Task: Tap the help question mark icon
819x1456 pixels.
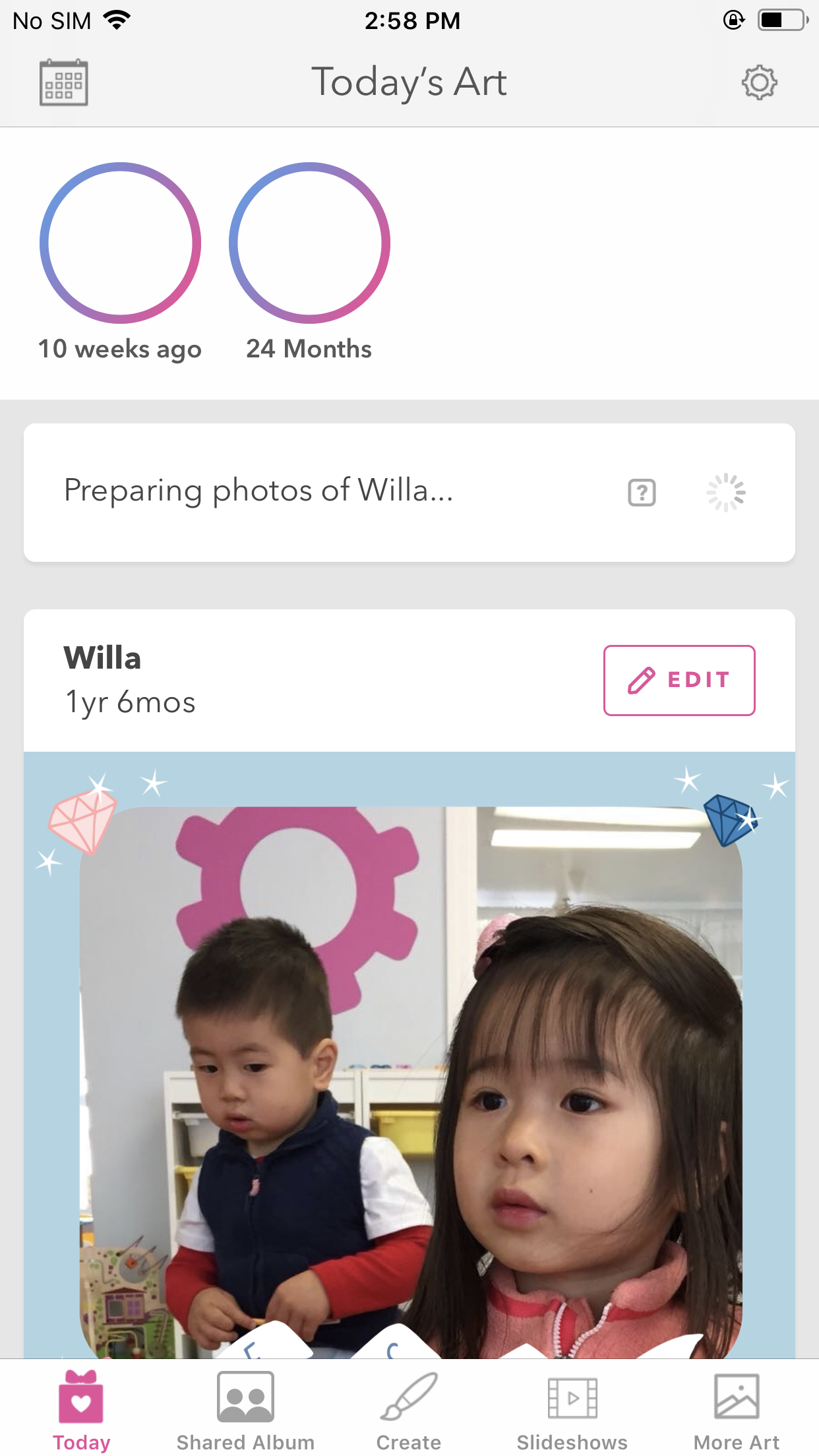Action: click(642, 493)
